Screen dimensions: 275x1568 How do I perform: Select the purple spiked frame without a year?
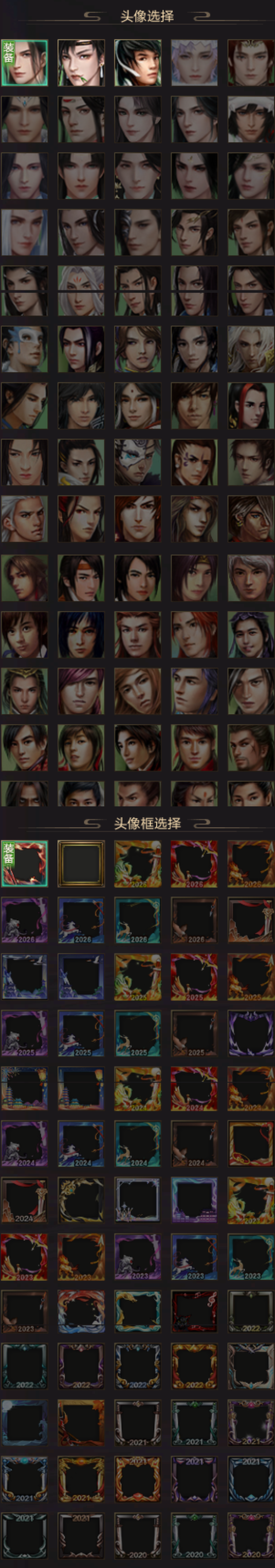click(x=251, y=1033)
